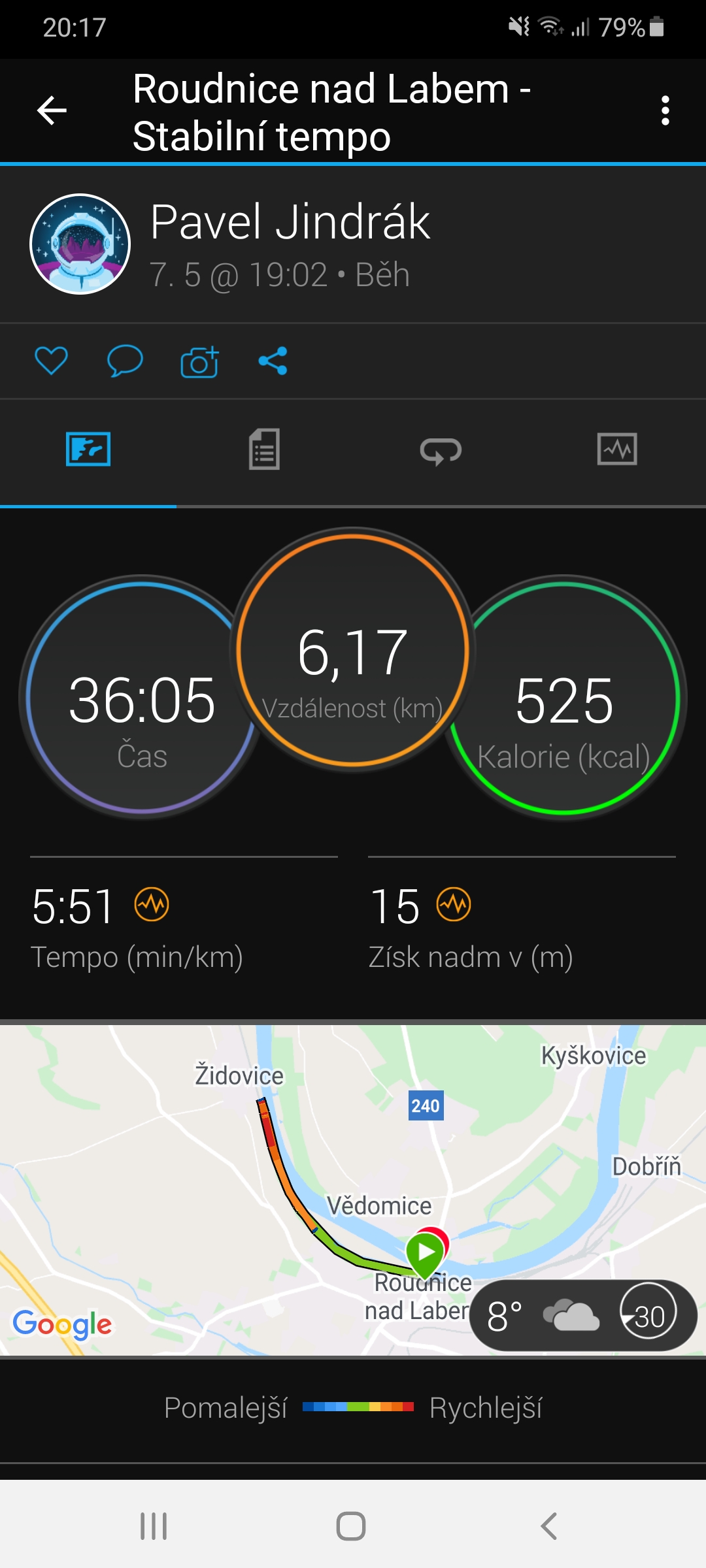Image resolution: width=706 pixels, height=1568 pixels.
Task: Share this running activity
Action: tap(273, 361)
